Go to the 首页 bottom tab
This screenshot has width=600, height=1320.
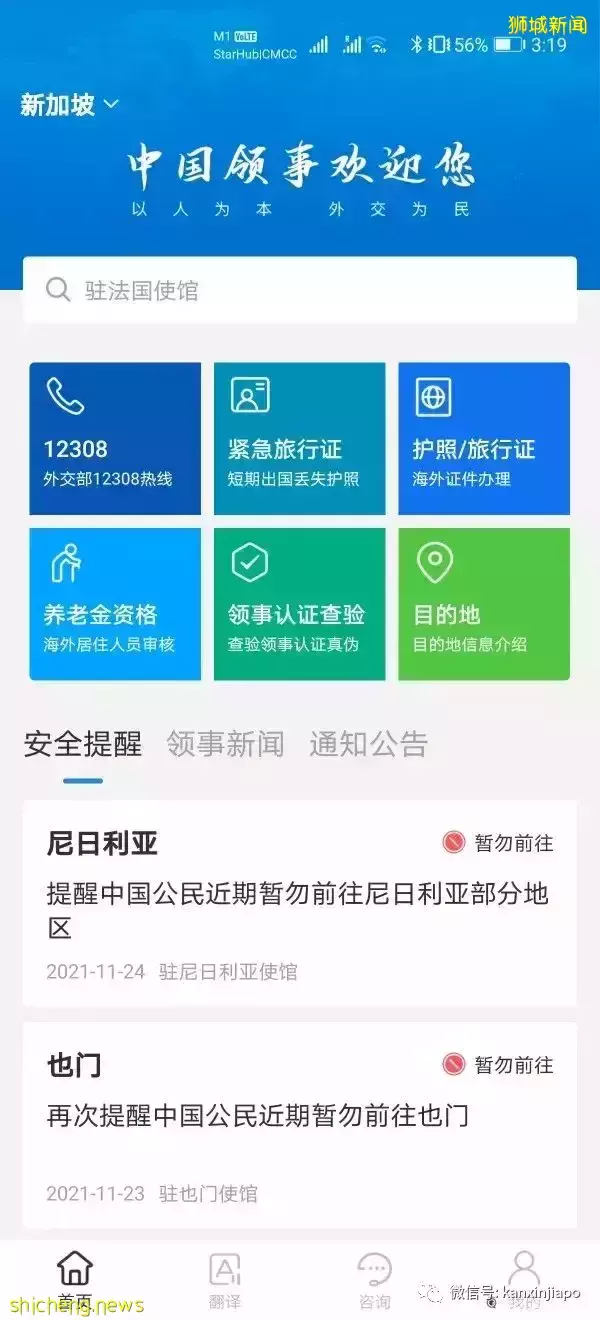75,1280
